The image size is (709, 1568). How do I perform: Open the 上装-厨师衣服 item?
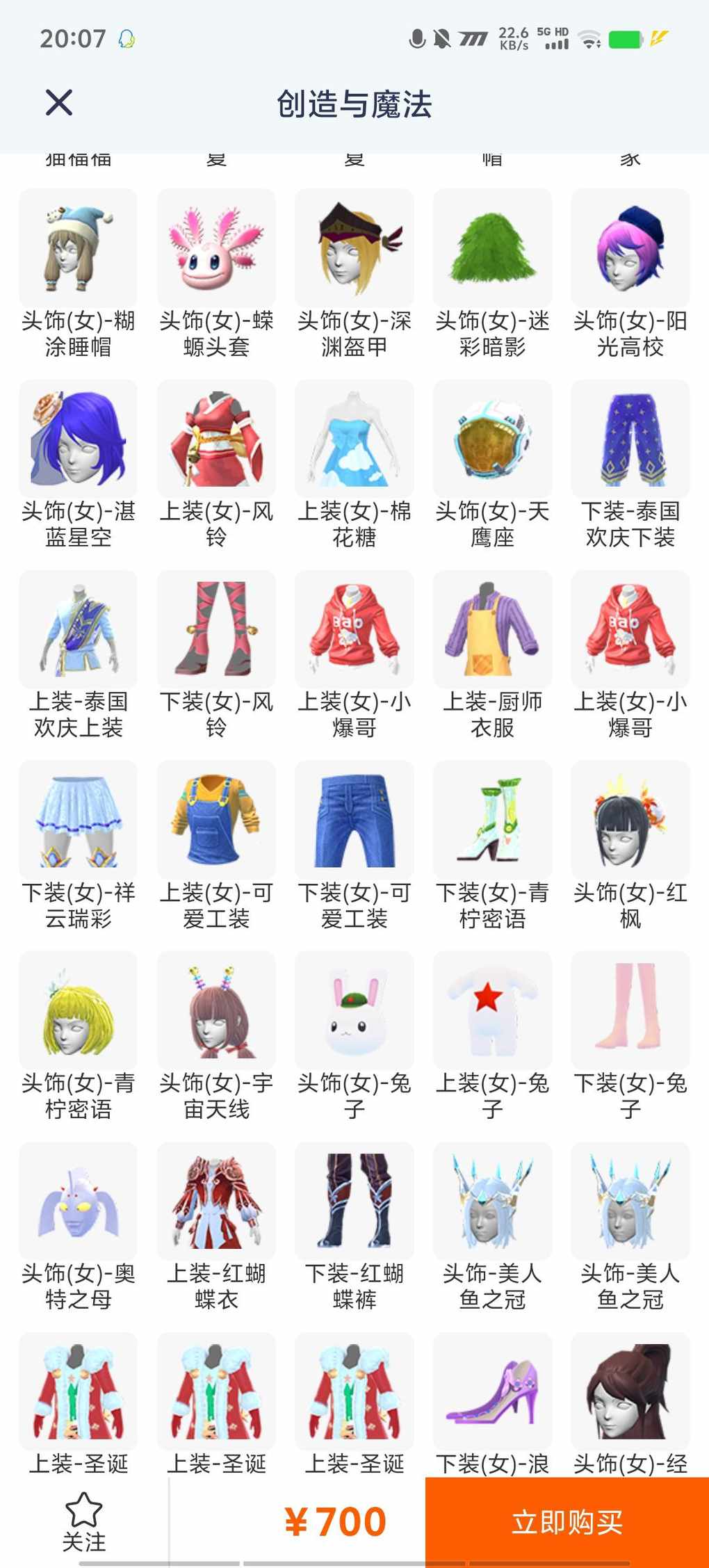pos(492,655)
